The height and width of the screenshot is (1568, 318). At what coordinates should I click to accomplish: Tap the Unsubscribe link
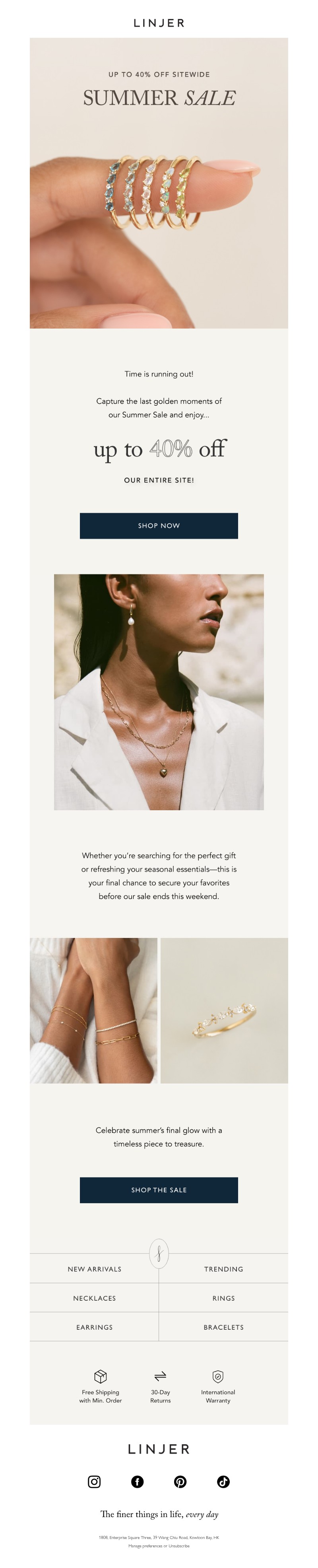tap(179, 1545)
